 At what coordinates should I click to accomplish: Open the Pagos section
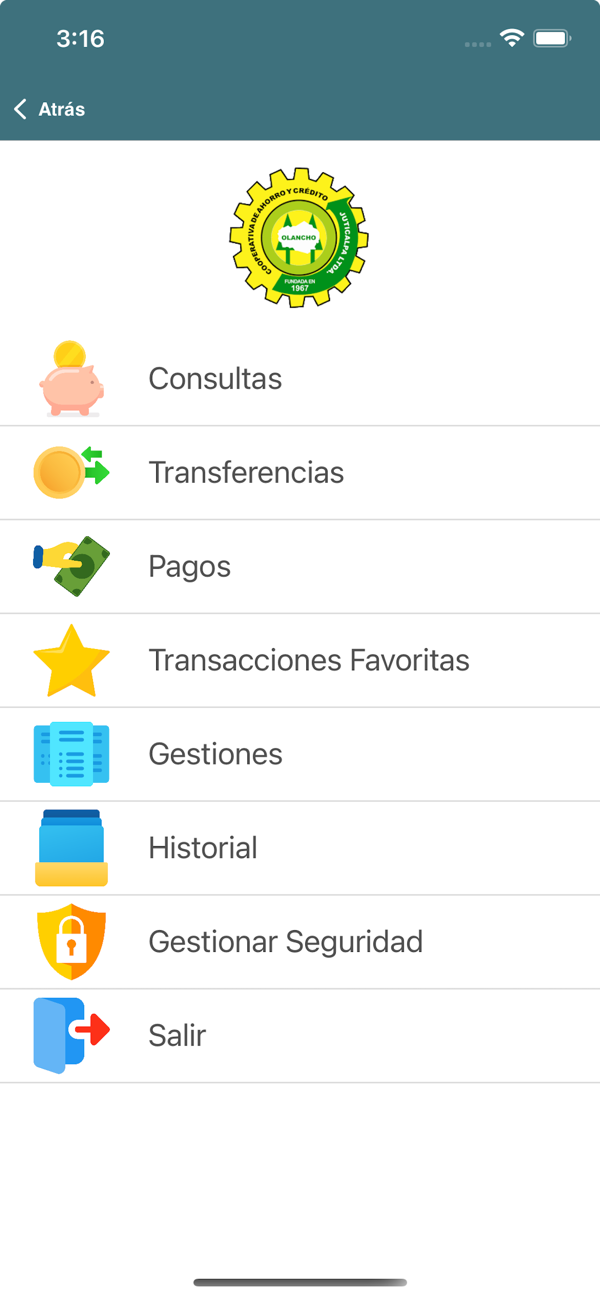click(x=190, y=567)
